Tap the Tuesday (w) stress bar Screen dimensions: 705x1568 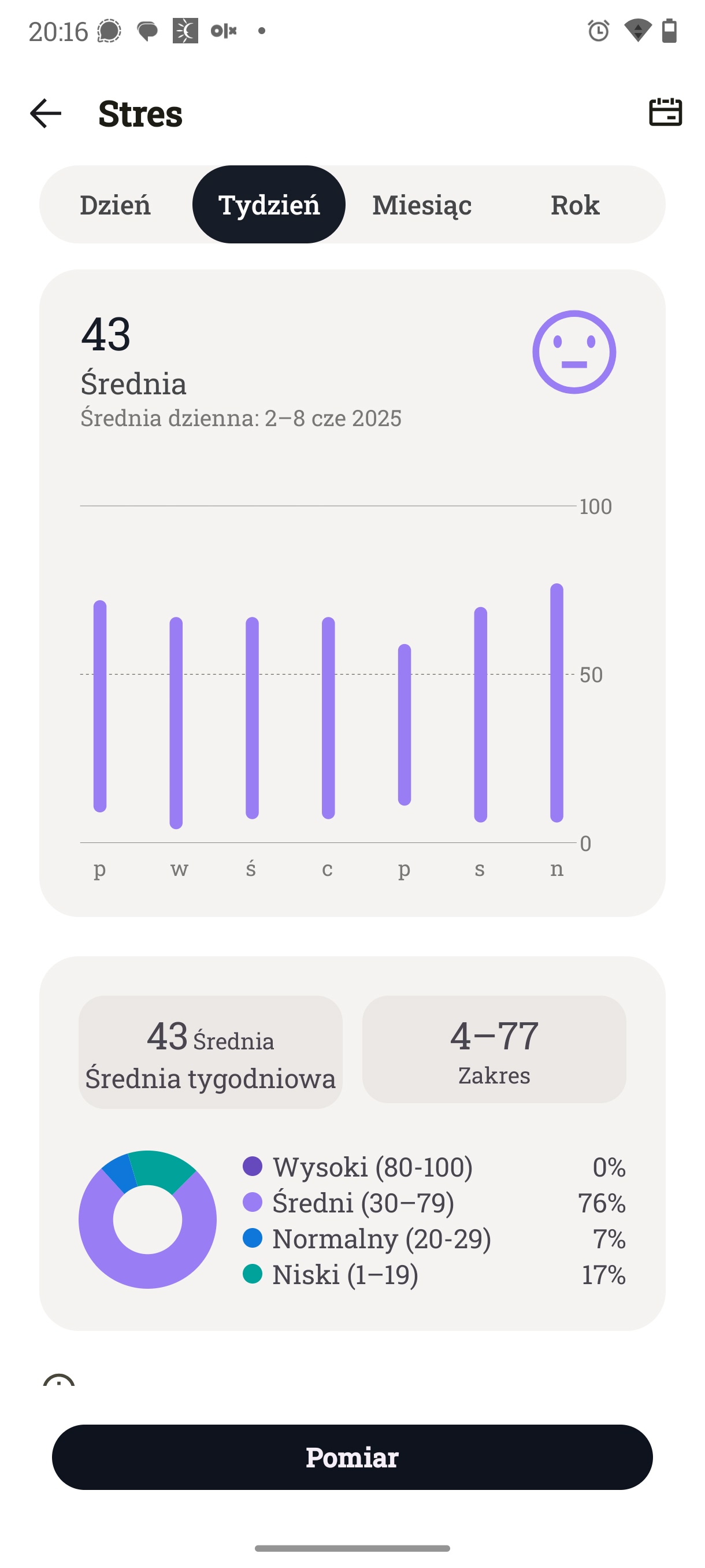[x=176, y=723]
